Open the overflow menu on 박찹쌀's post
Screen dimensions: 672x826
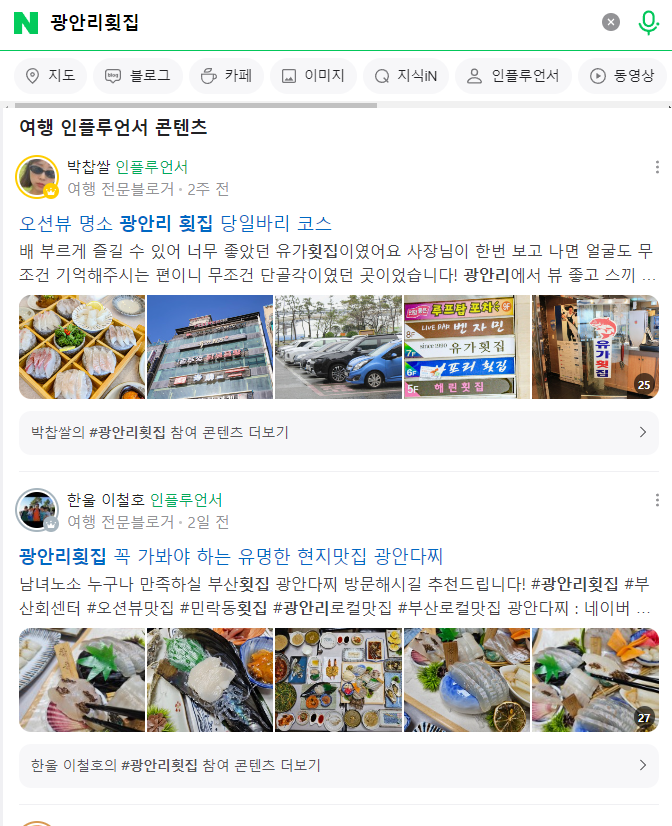[x=657, y=167]
